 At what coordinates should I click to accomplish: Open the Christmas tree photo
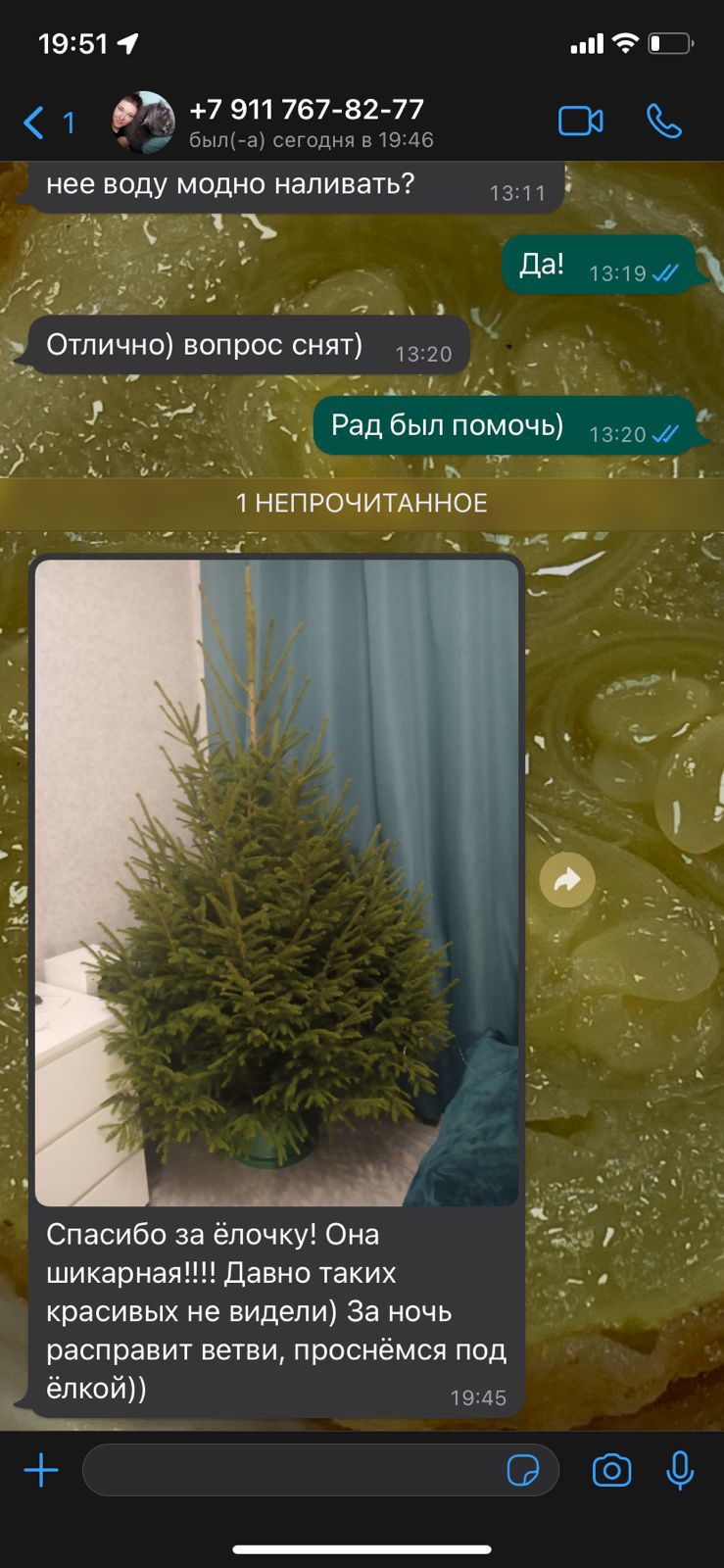pyautogui.click(x=276, y=882)
